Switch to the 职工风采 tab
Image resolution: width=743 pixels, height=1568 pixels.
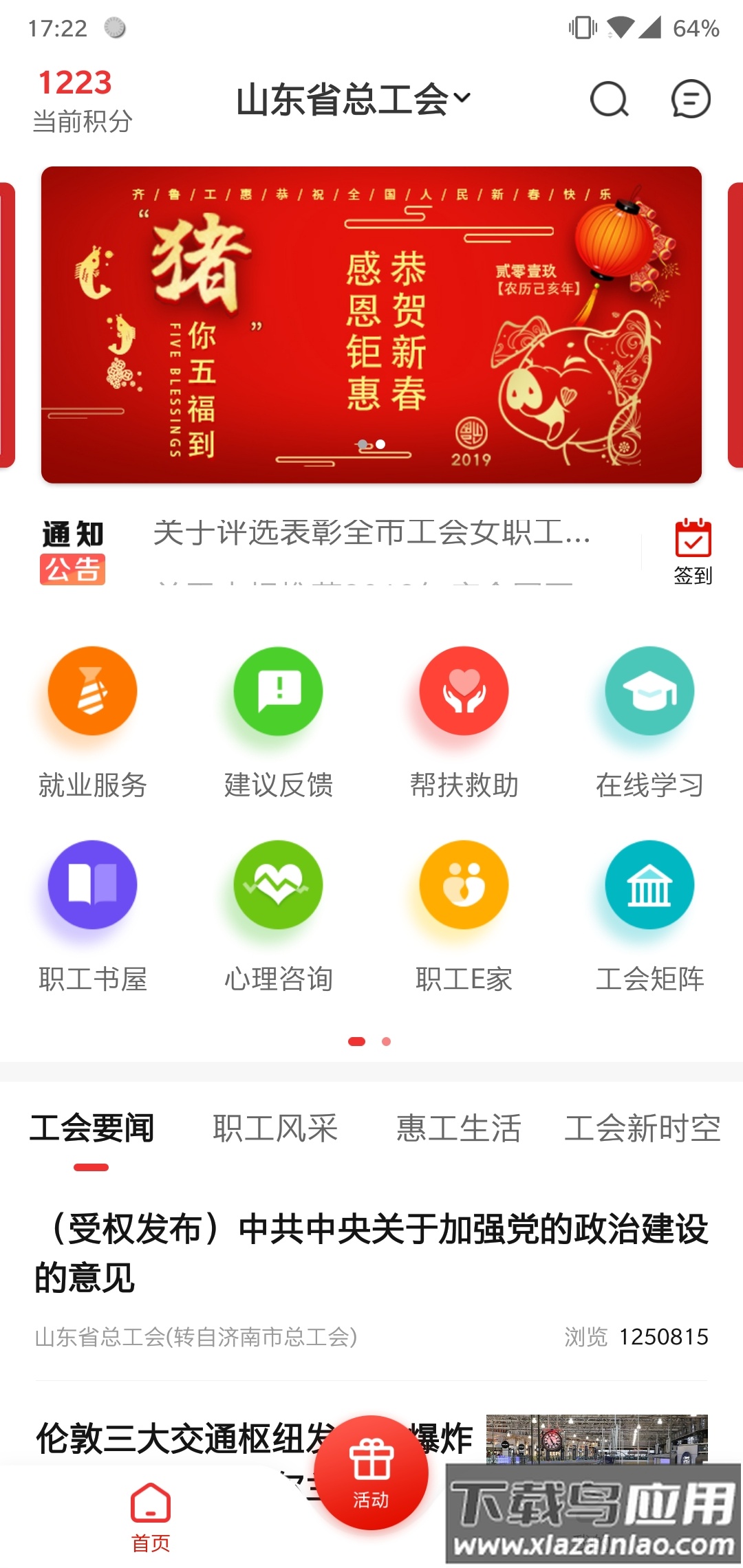coord(275,1126)
